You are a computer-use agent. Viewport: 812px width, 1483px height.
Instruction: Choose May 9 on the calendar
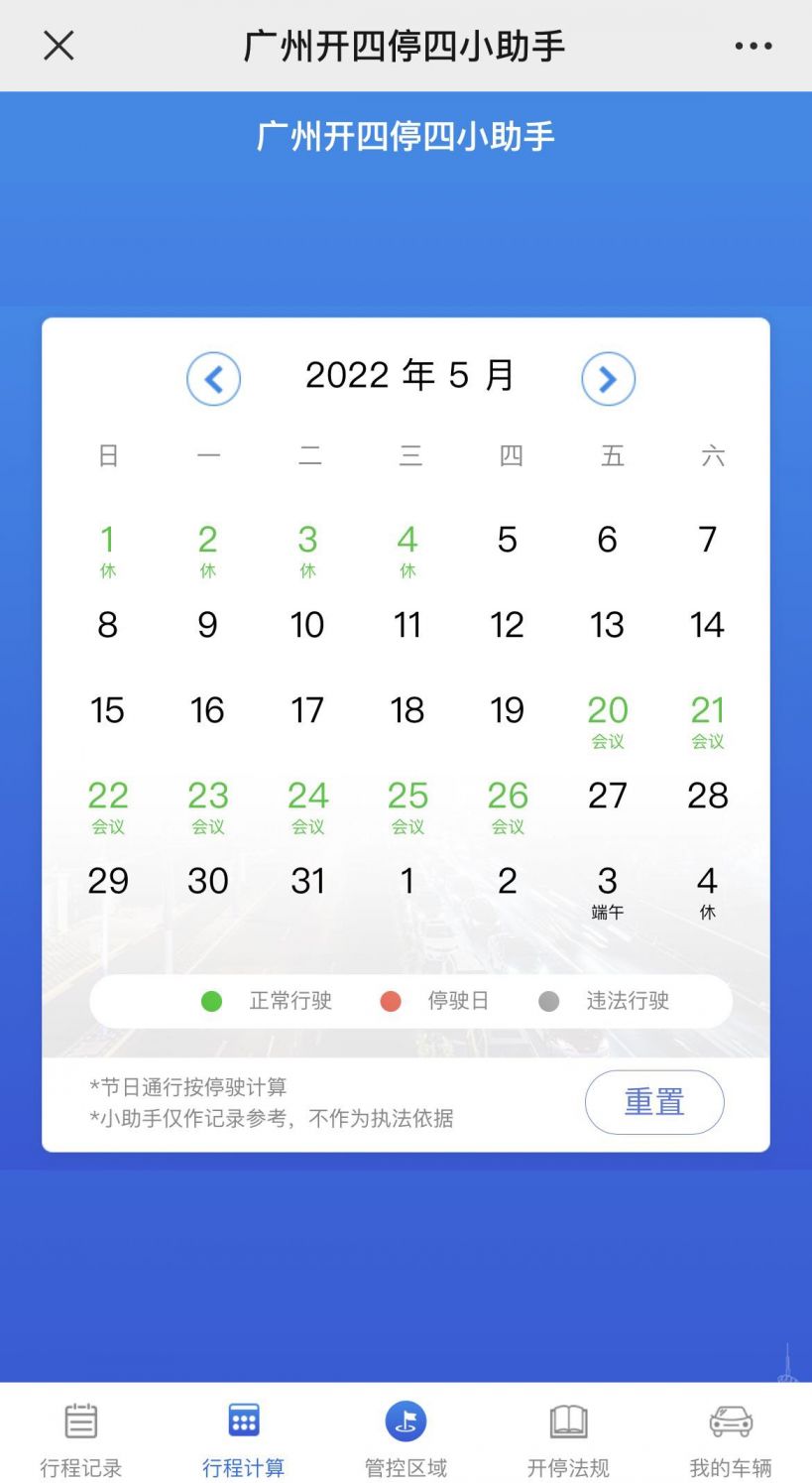(x=207, y=626)
